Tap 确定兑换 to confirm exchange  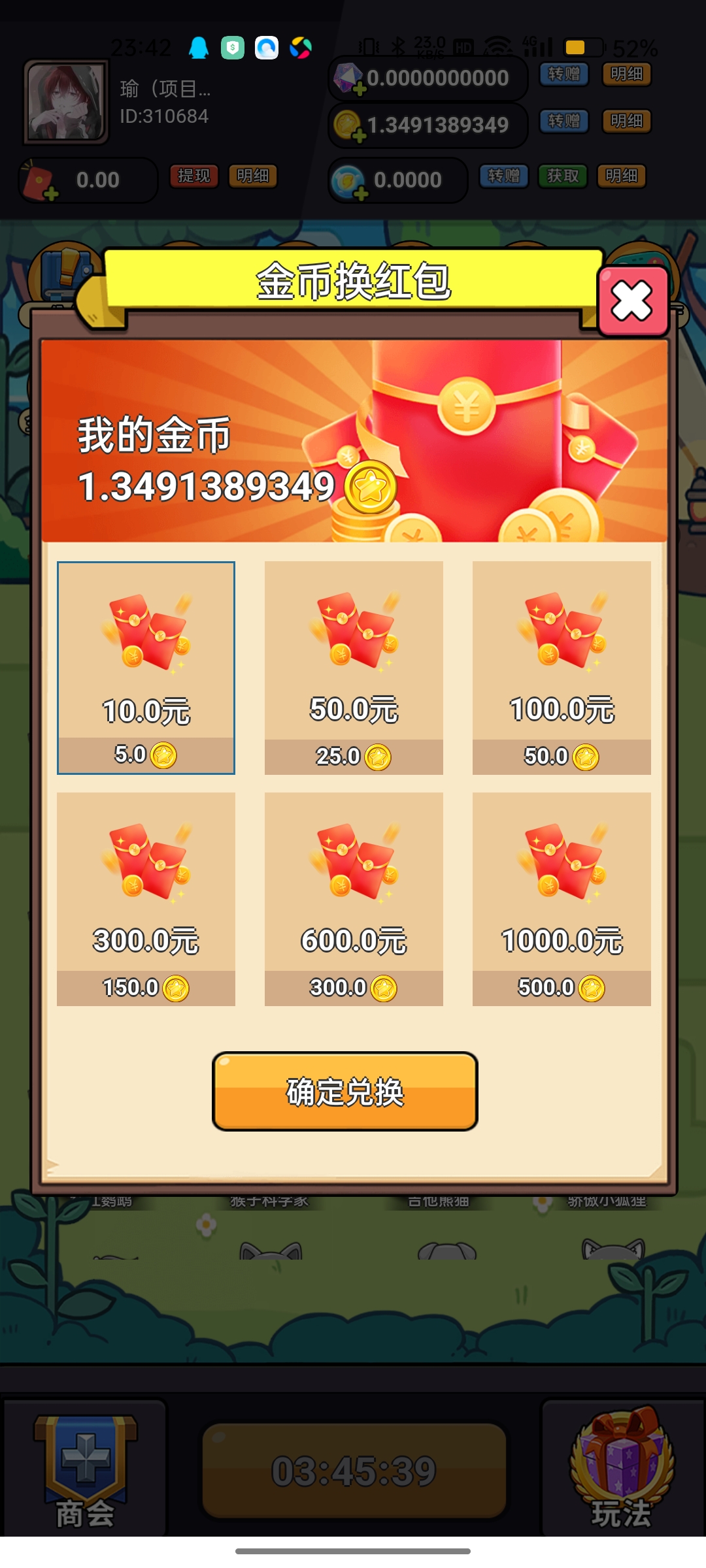coord(345,1090)
